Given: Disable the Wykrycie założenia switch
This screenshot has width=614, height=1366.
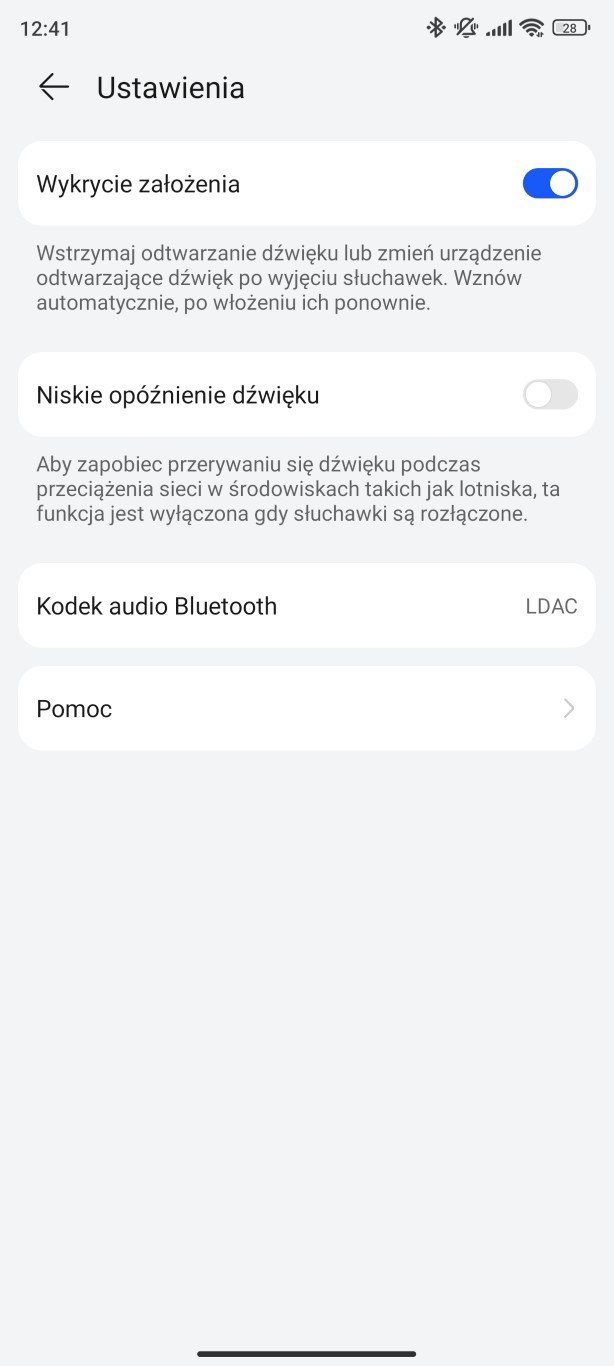Looking at the screenshot, I should (550, 184).
